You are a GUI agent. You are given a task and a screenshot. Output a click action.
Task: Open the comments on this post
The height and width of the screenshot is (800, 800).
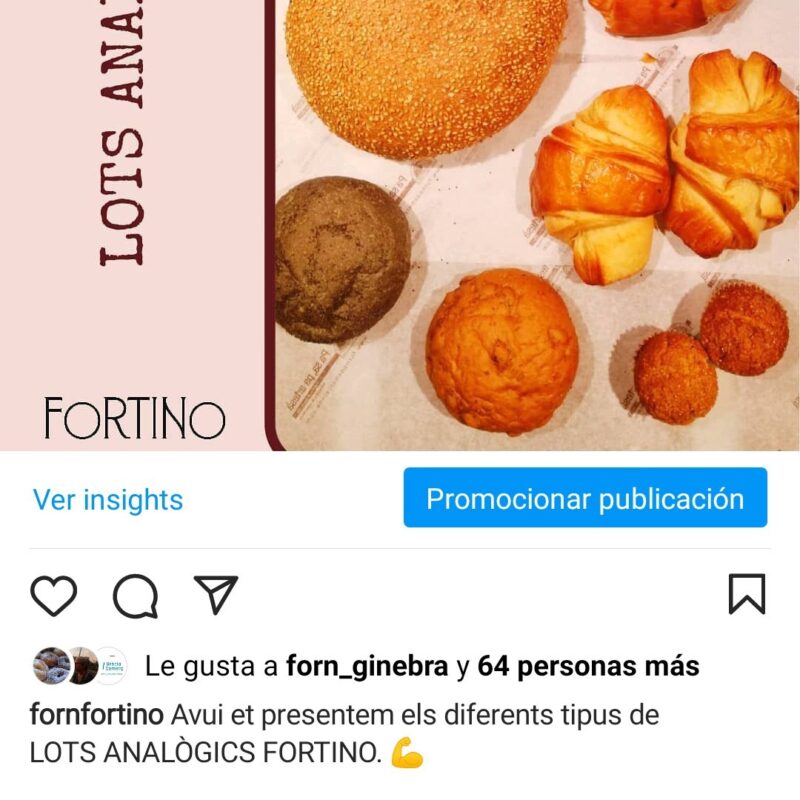135,597
